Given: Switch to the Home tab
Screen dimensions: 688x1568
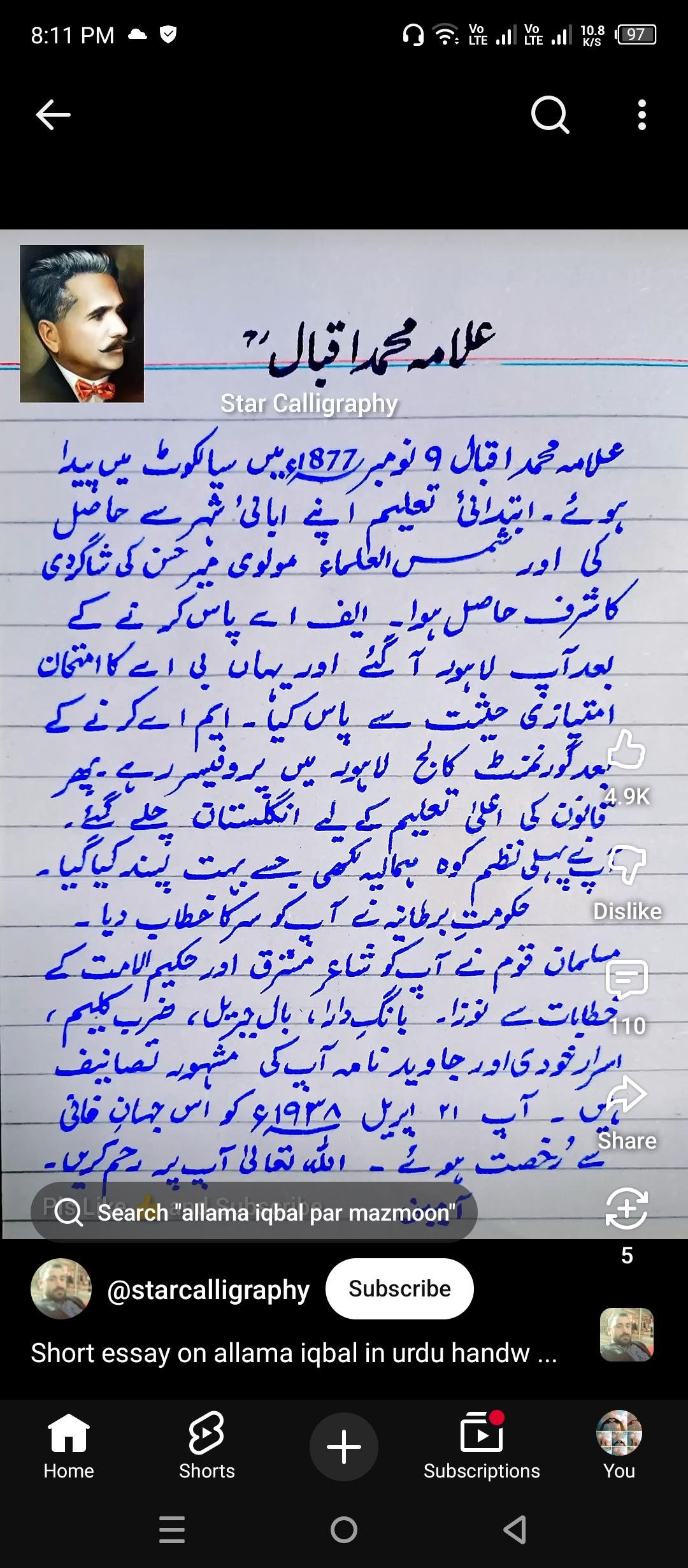Looking at the screenshot, I should tap(69, 1446).
